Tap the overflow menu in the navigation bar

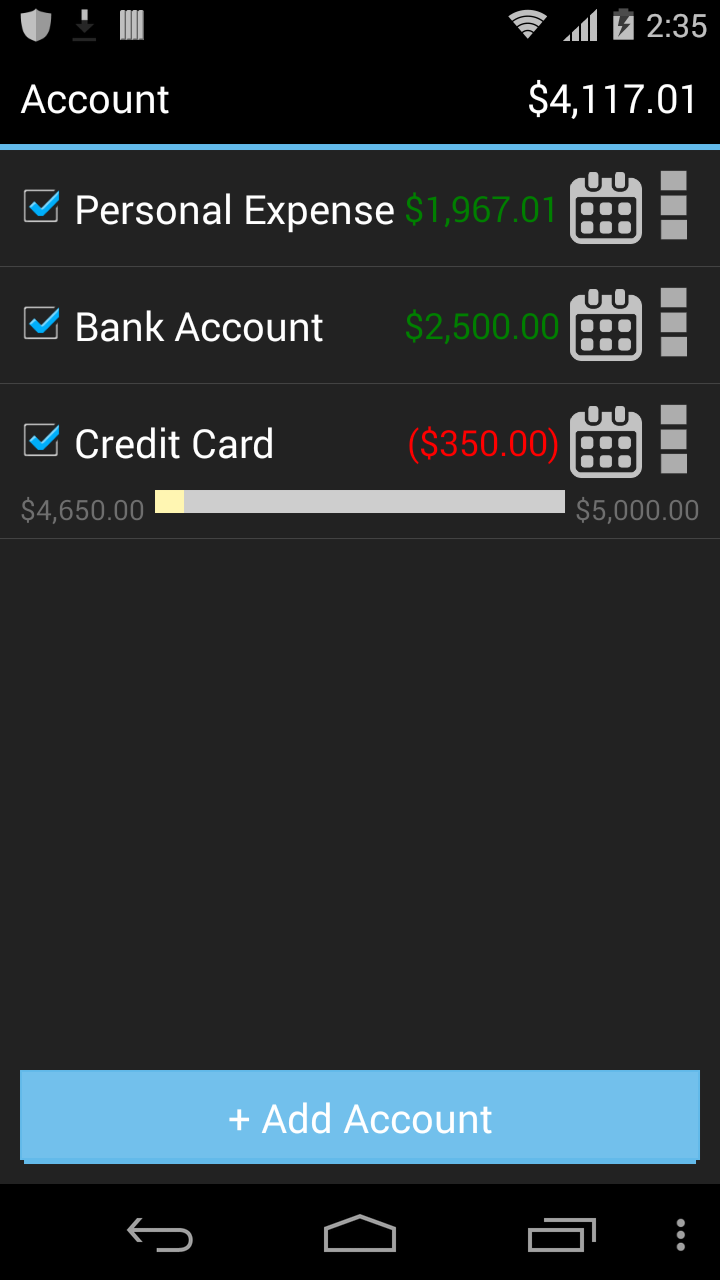(682, 1235)
